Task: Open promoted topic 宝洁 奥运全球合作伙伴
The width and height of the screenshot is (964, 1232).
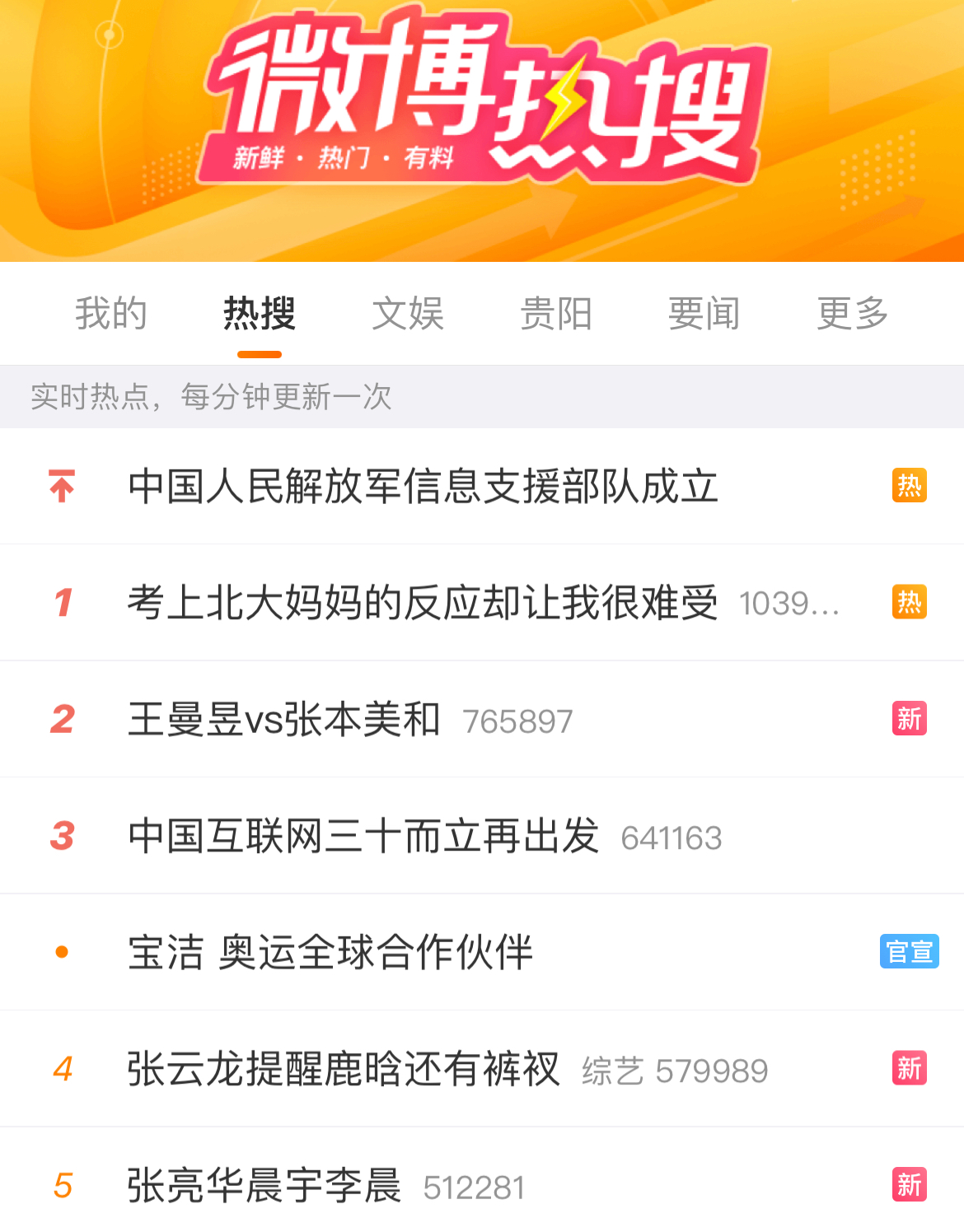Action: 330,953
